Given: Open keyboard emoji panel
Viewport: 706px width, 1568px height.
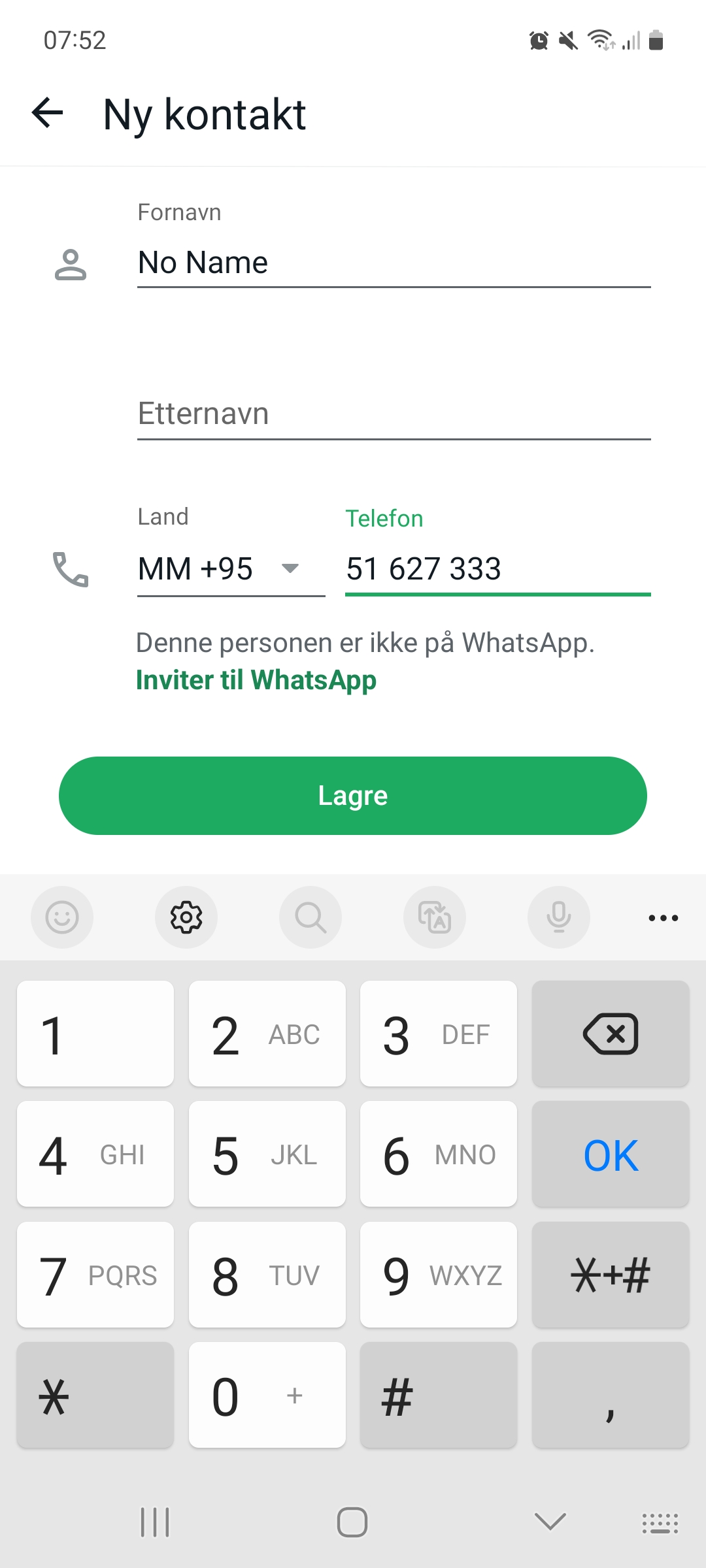Looking at the screenshot, I should [x=62, y=917].
